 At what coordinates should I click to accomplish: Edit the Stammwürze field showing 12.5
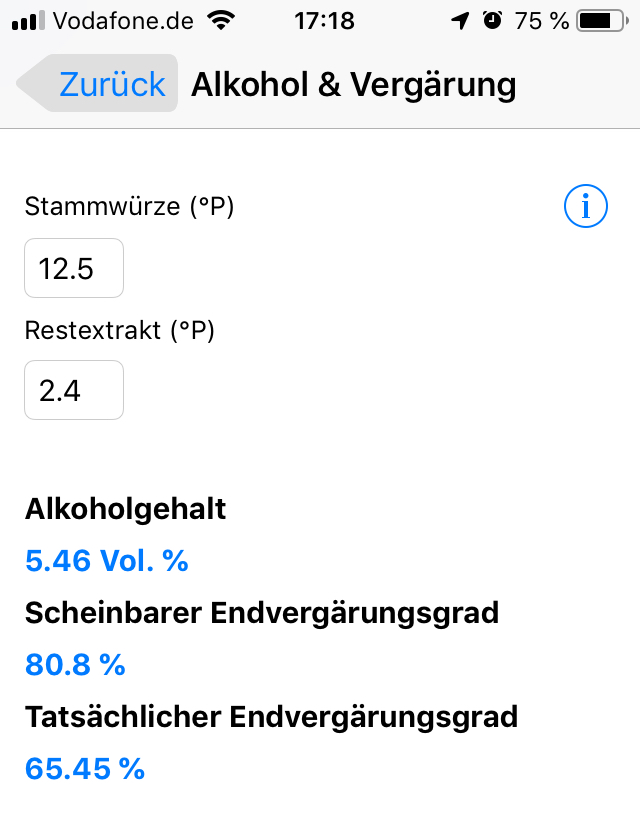point(74,268)
